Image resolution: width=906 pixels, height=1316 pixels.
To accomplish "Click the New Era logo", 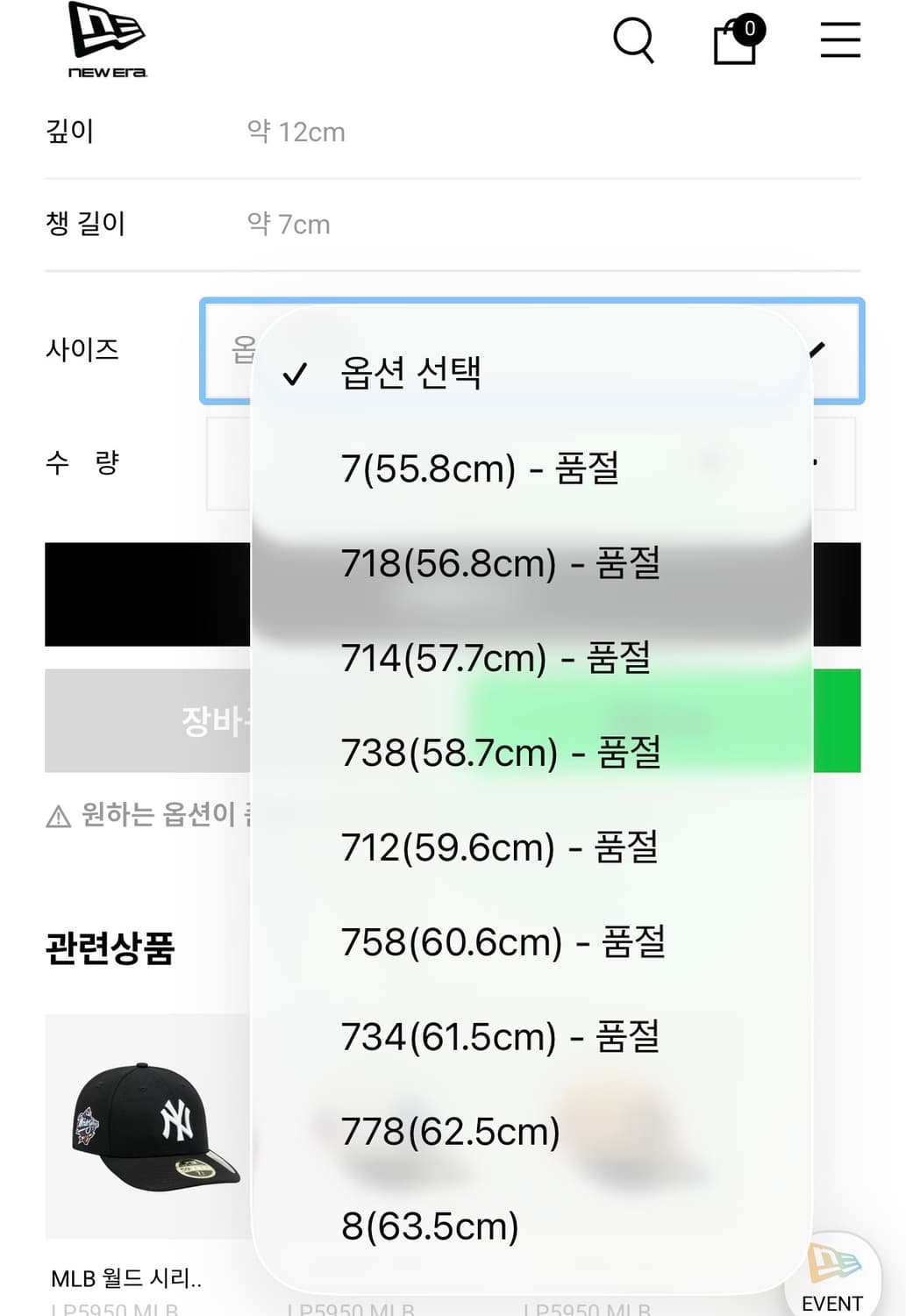I will (x=107, y=38).
